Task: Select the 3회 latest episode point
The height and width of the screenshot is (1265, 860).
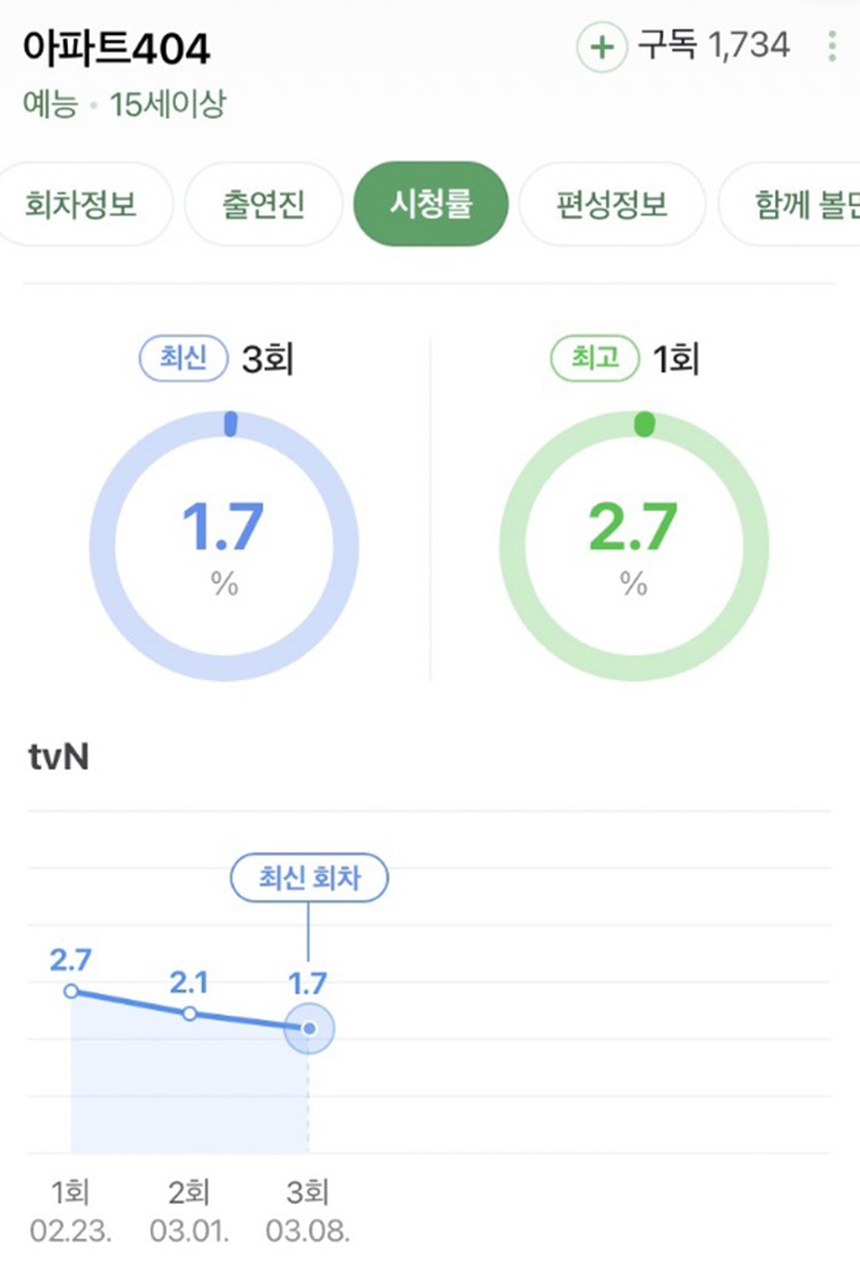Action: point(309,1028)
